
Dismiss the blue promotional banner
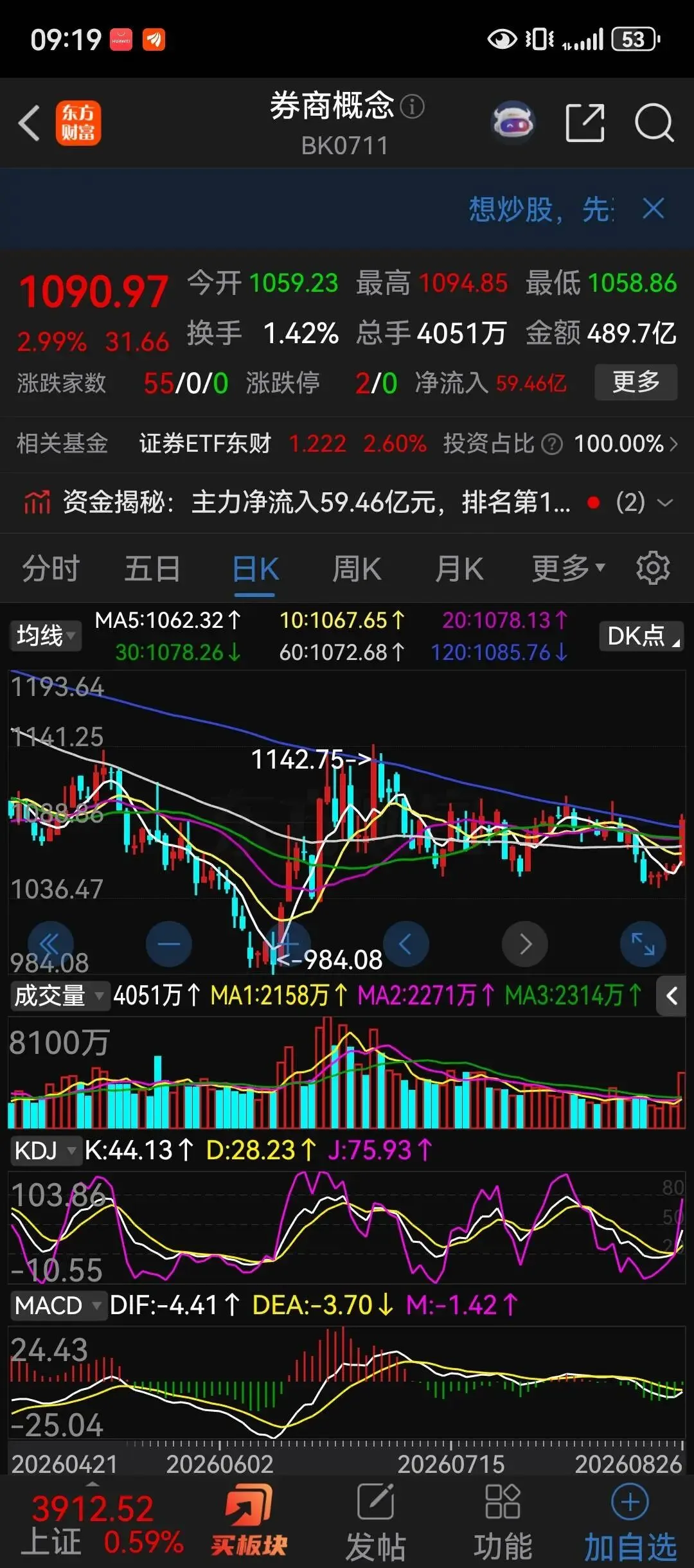(654, 209)
